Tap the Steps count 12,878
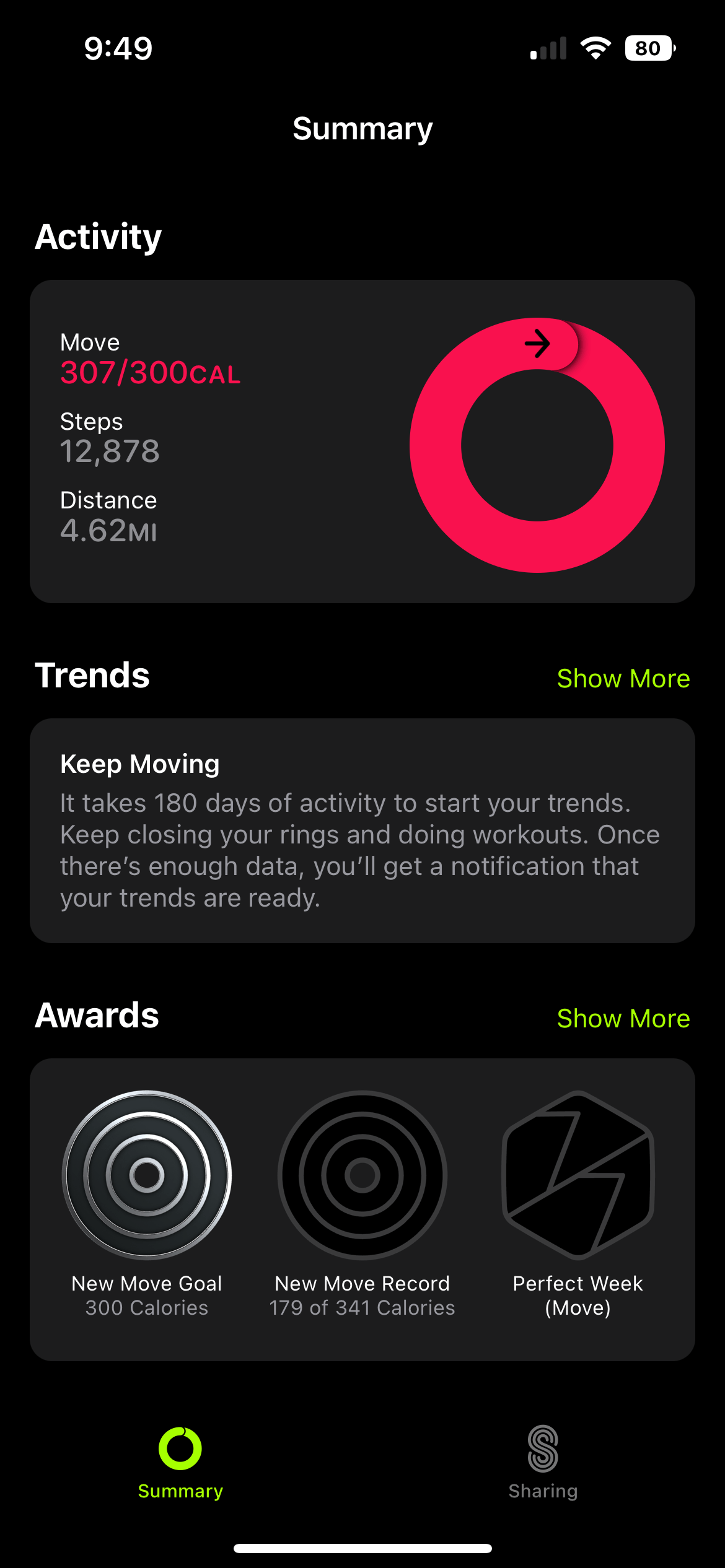The height and width of the screenshot is (1568, 725). (110, 451)
